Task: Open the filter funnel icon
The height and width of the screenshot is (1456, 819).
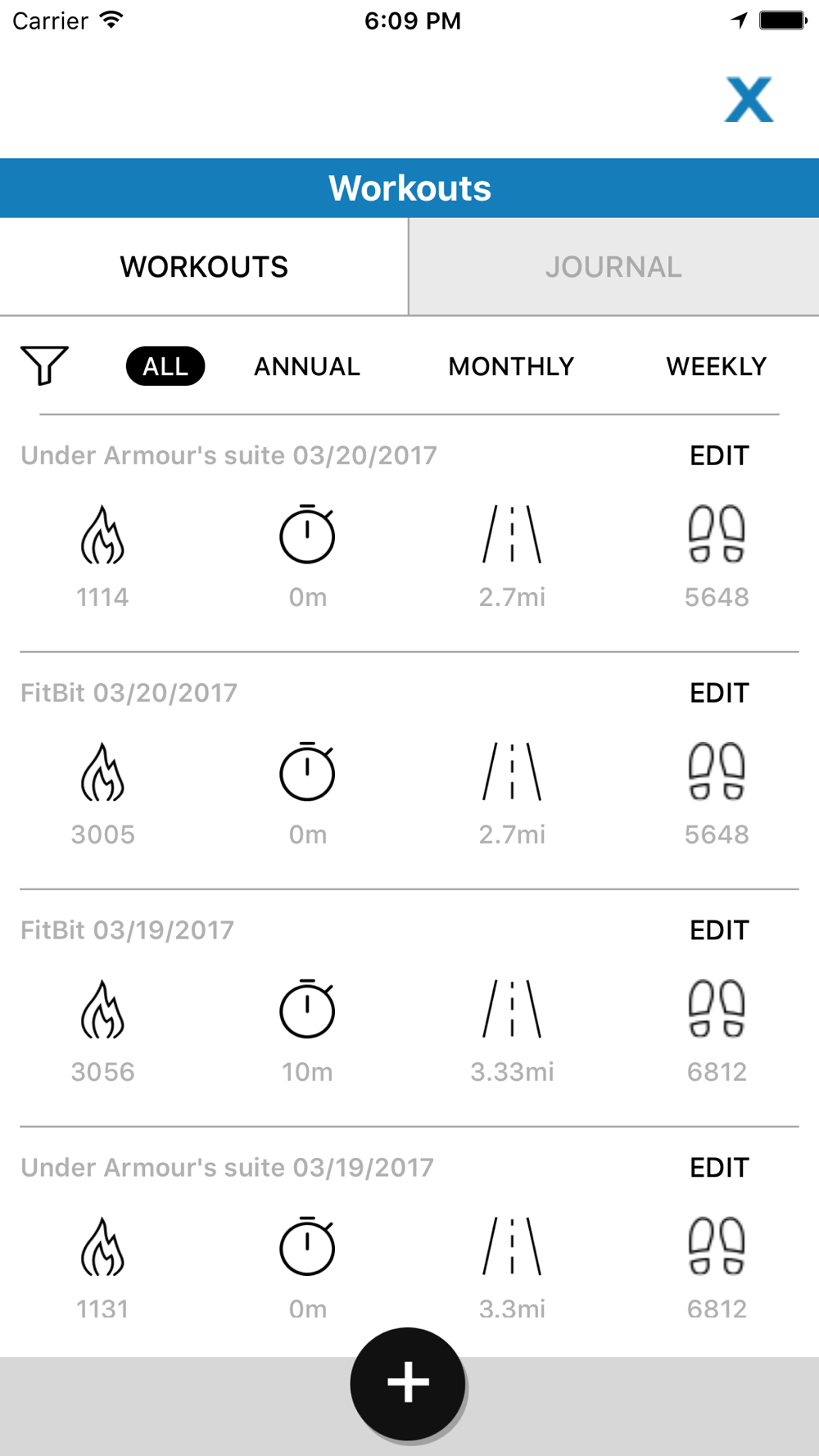Action: [44, 365]
